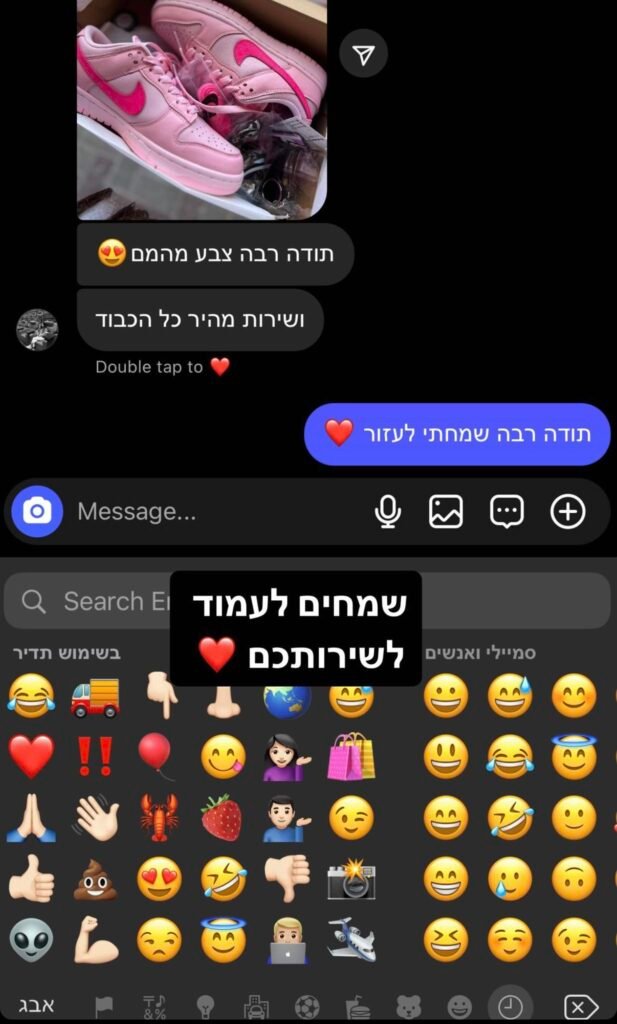Switch to Hebrew letters keyboard אבג
The image size is (617, 1024).
pyautogui.click(x=36, y=1006)
